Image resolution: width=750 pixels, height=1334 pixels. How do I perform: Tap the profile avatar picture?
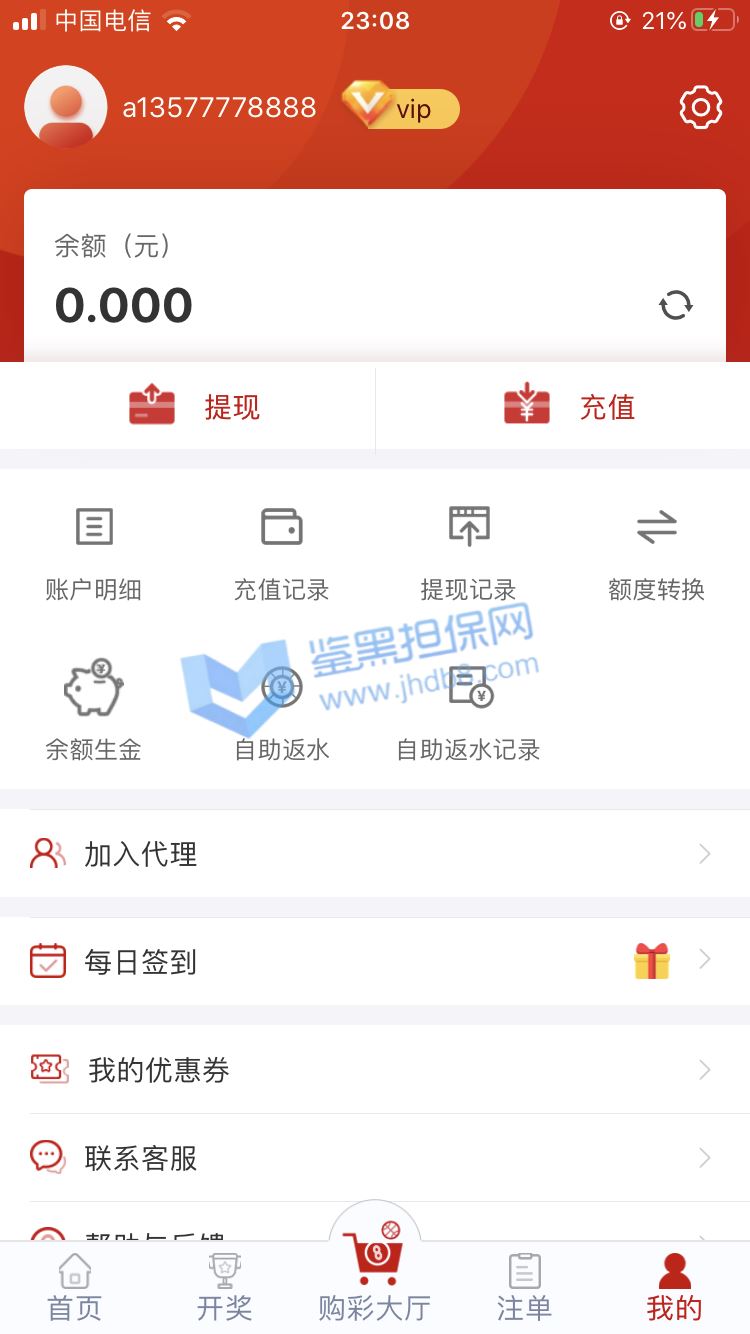(x=66, y=107)
